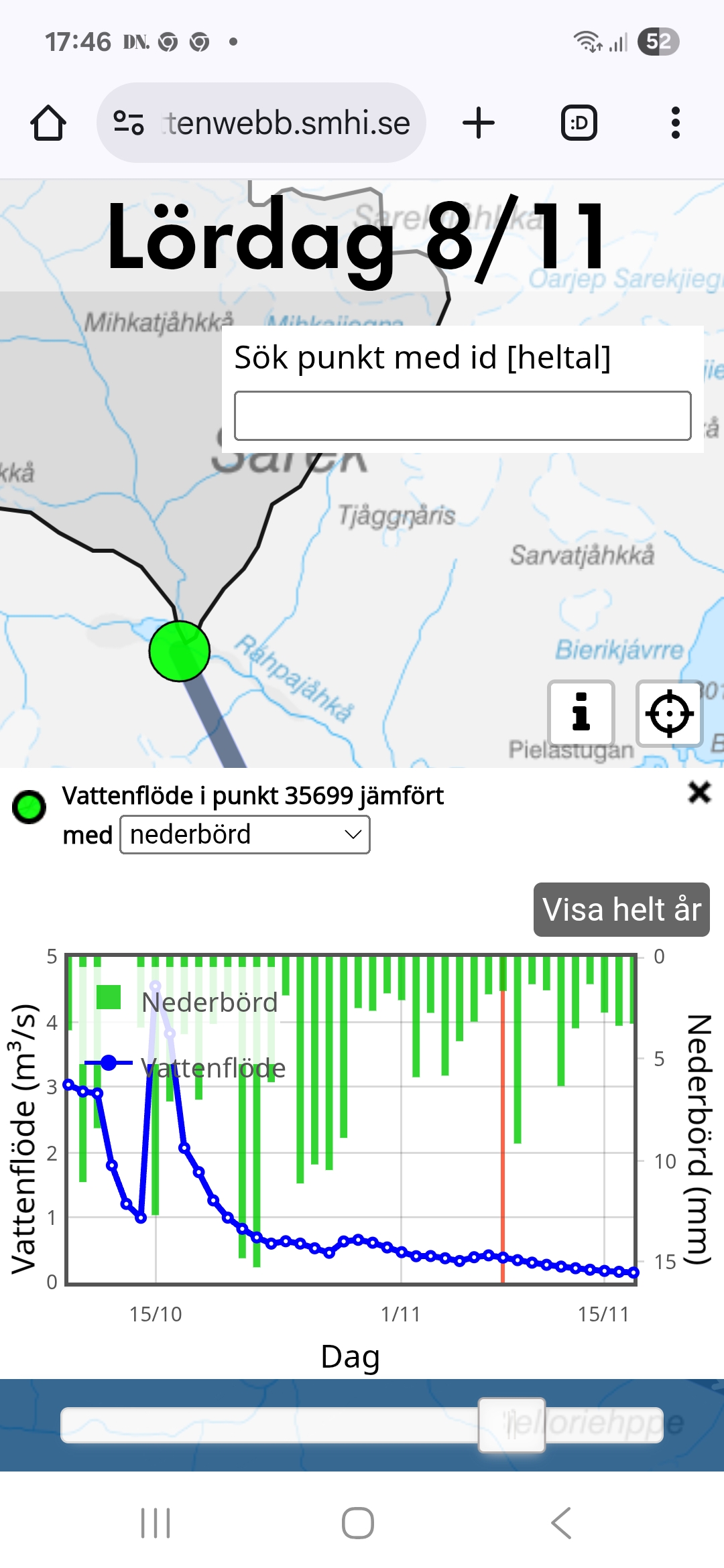Tap the date slider handle
The image size is (724, 1568).
point(511,1425)
